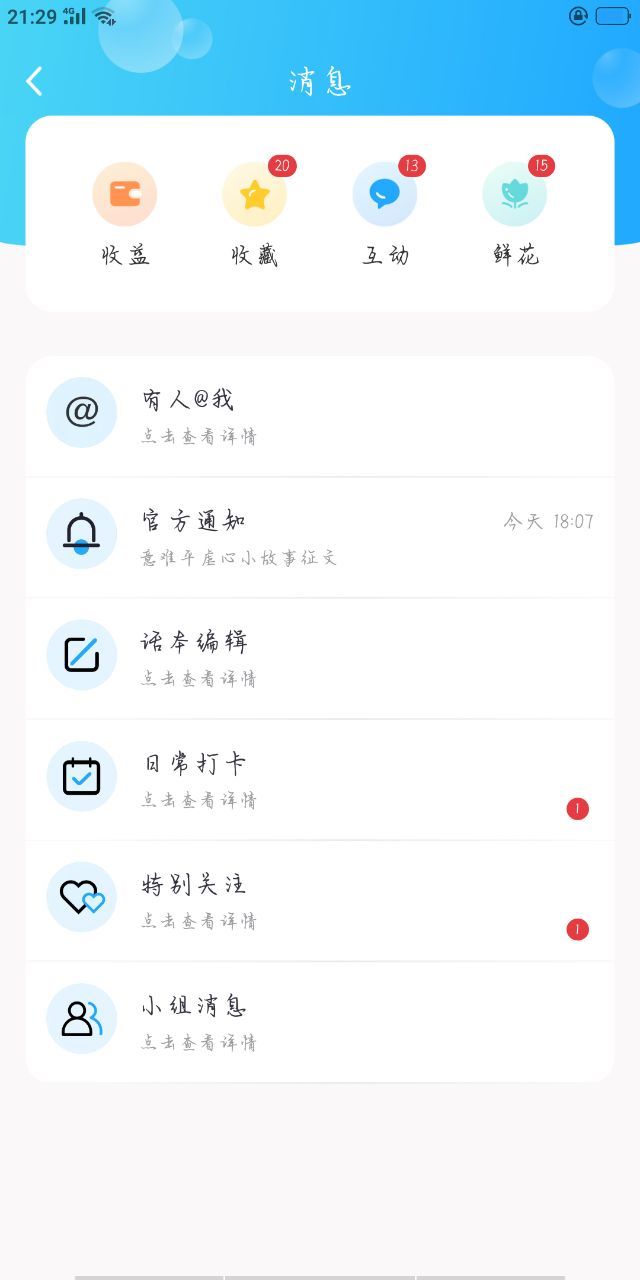Open 小组消息 group messages
This screenshot has height=1280, width=640.
[320, 1022]
